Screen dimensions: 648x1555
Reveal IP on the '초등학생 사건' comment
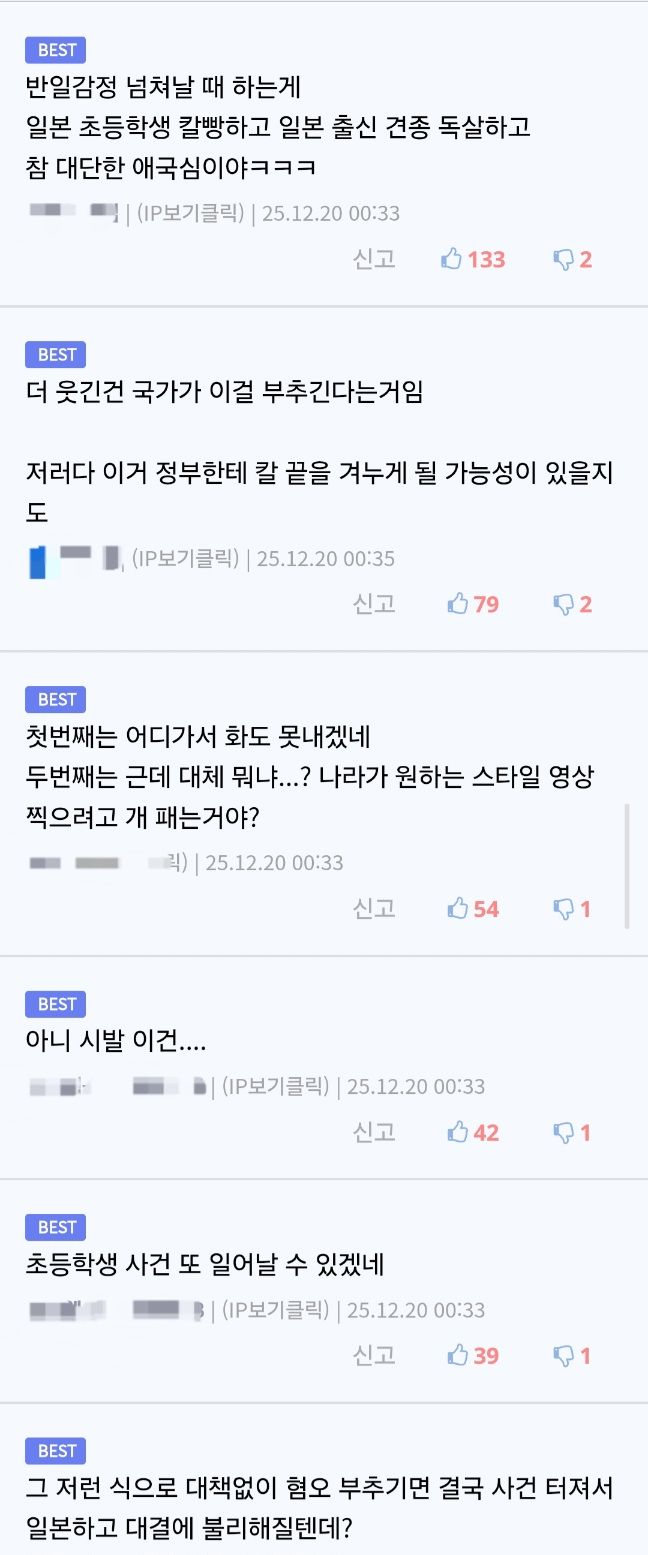[275, 1309]
